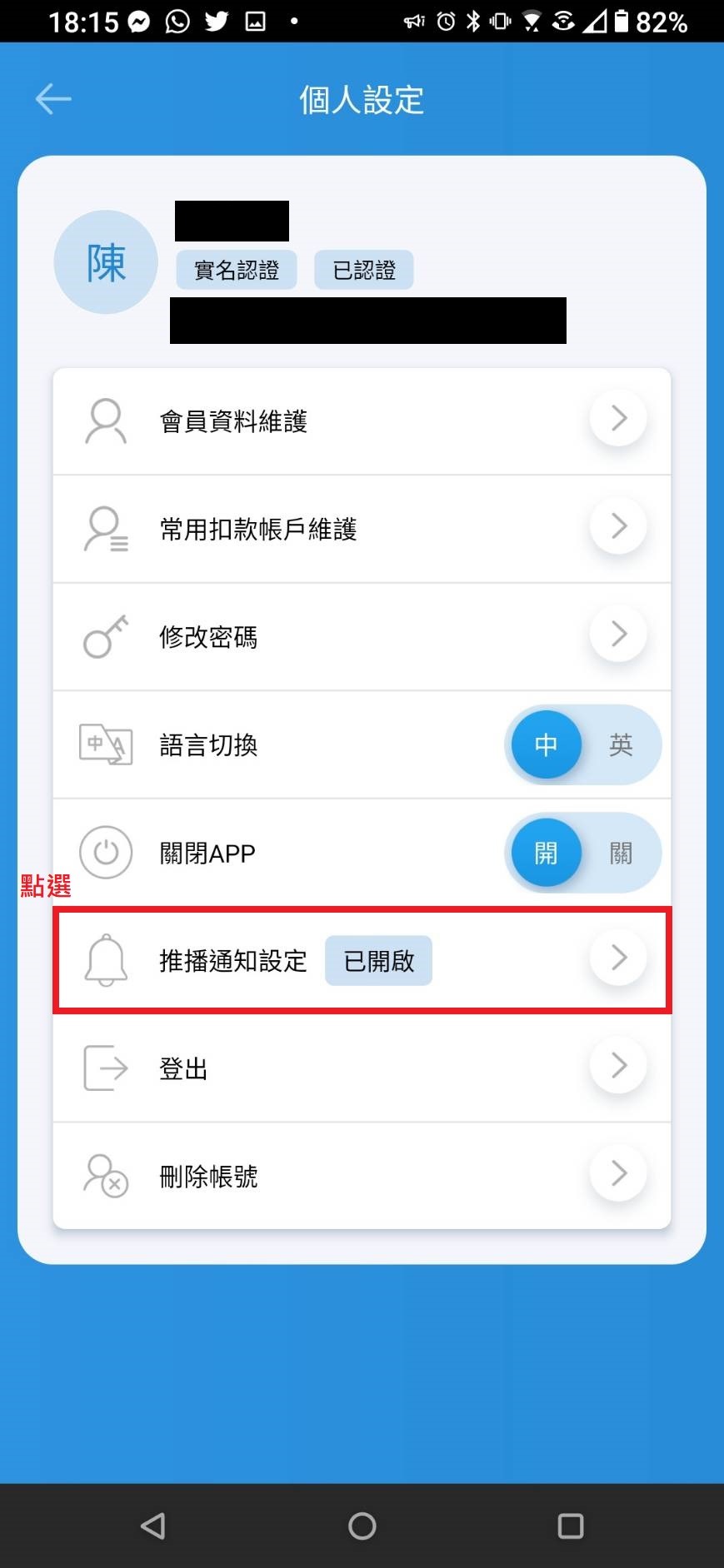Image resolution: width=724 pixels, height=1568 pixels.
Task: Open 推播通知設定 push notification settings
Action: 362,960
